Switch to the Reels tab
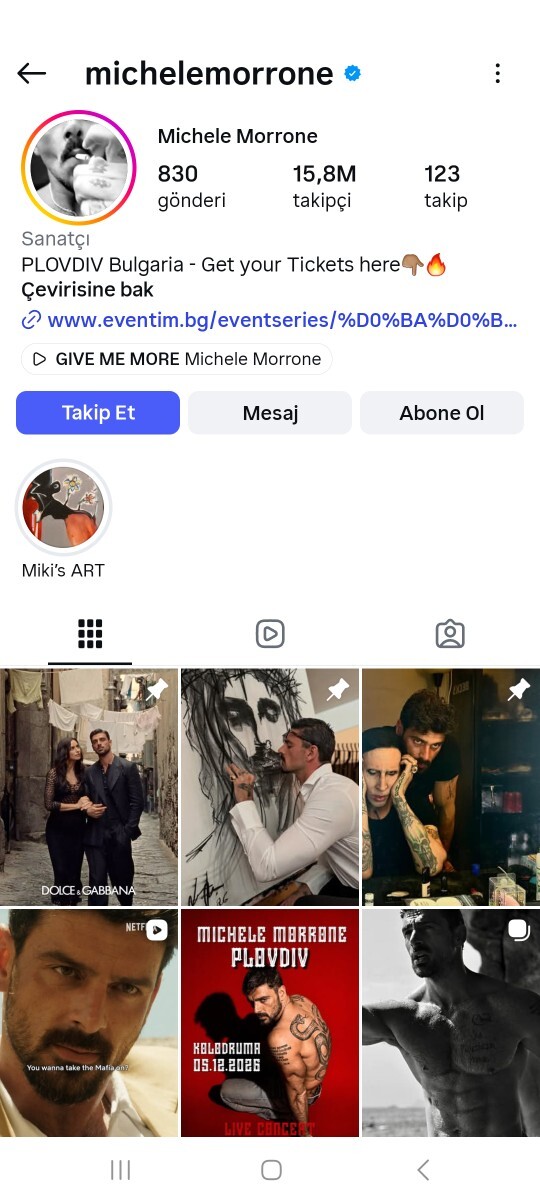Screen dimensions: 540x1200 [270, 634]
